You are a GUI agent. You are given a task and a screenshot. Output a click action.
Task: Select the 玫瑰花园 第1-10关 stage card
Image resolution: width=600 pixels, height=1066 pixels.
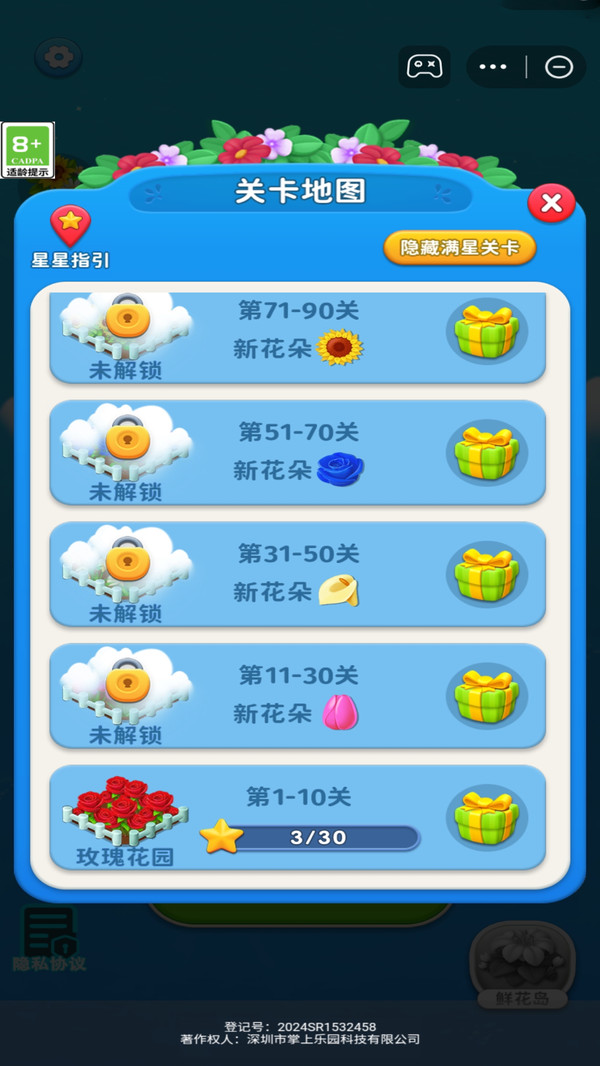[x=298, y=817]
